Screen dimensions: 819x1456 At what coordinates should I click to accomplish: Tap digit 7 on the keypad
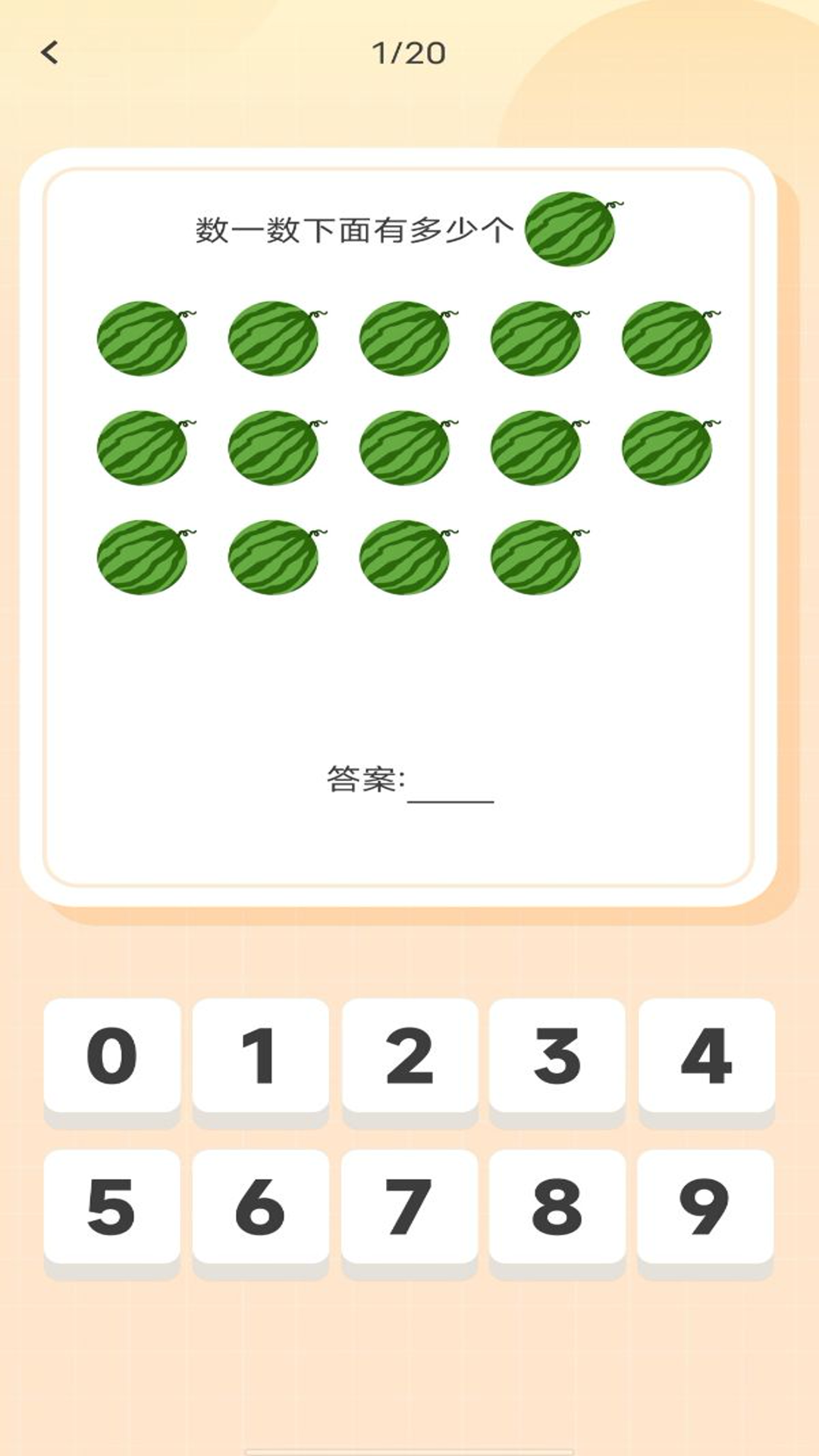click(x=409, y=1207)
